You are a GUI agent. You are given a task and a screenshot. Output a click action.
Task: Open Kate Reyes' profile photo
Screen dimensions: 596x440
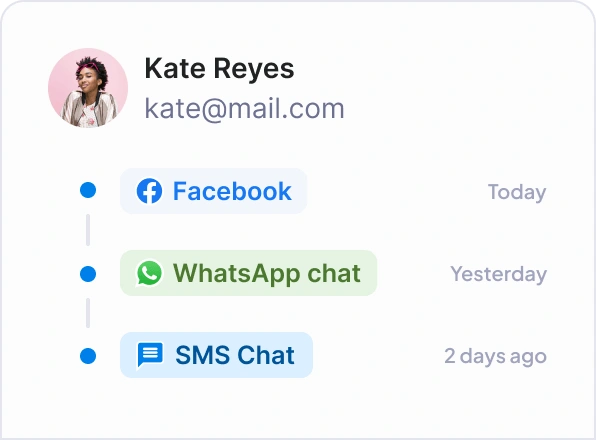[x=88, y=88]
